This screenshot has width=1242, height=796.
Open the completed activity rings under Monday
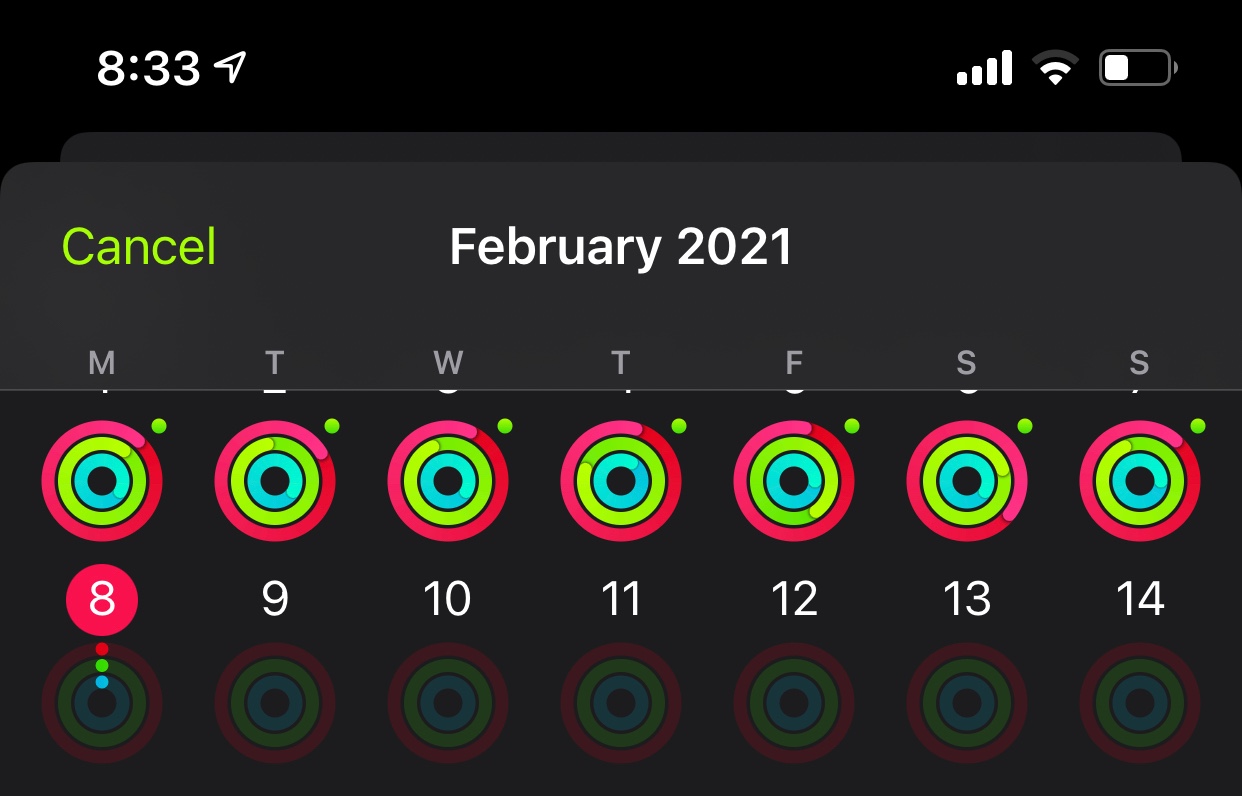click(102, 481)
